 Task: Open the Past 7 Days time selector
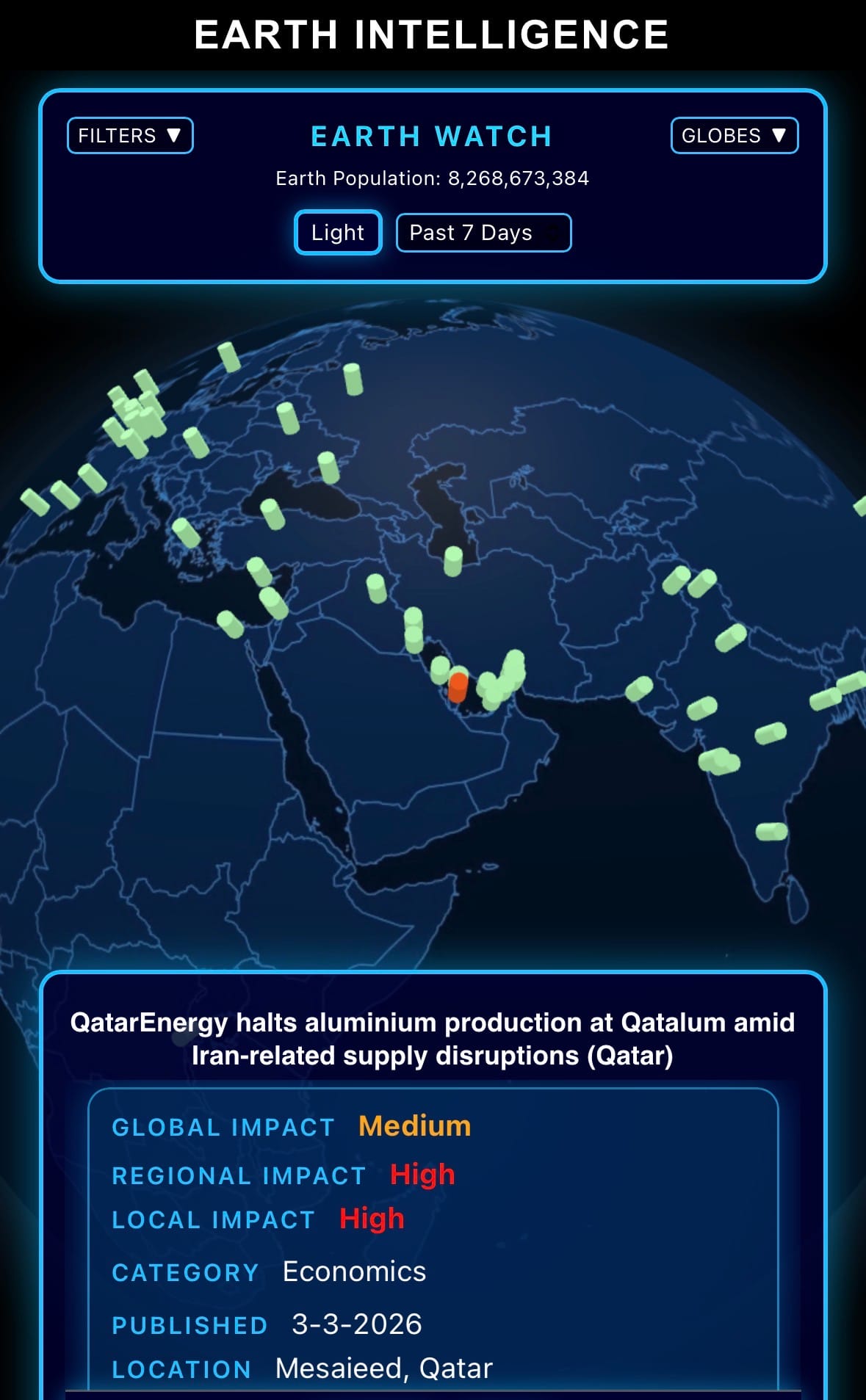483,233
